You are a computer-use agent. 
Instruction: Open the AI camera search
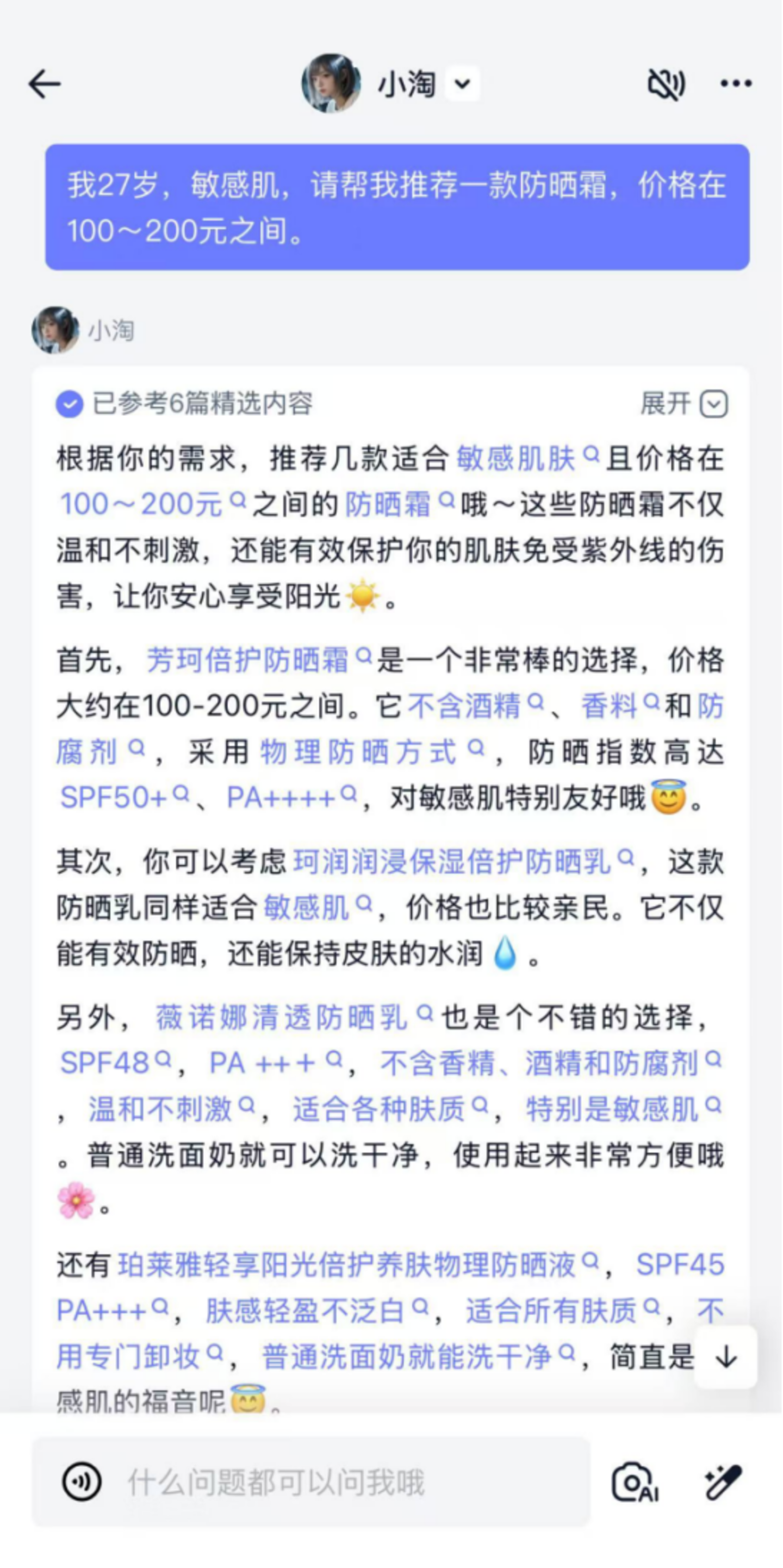635,1481
